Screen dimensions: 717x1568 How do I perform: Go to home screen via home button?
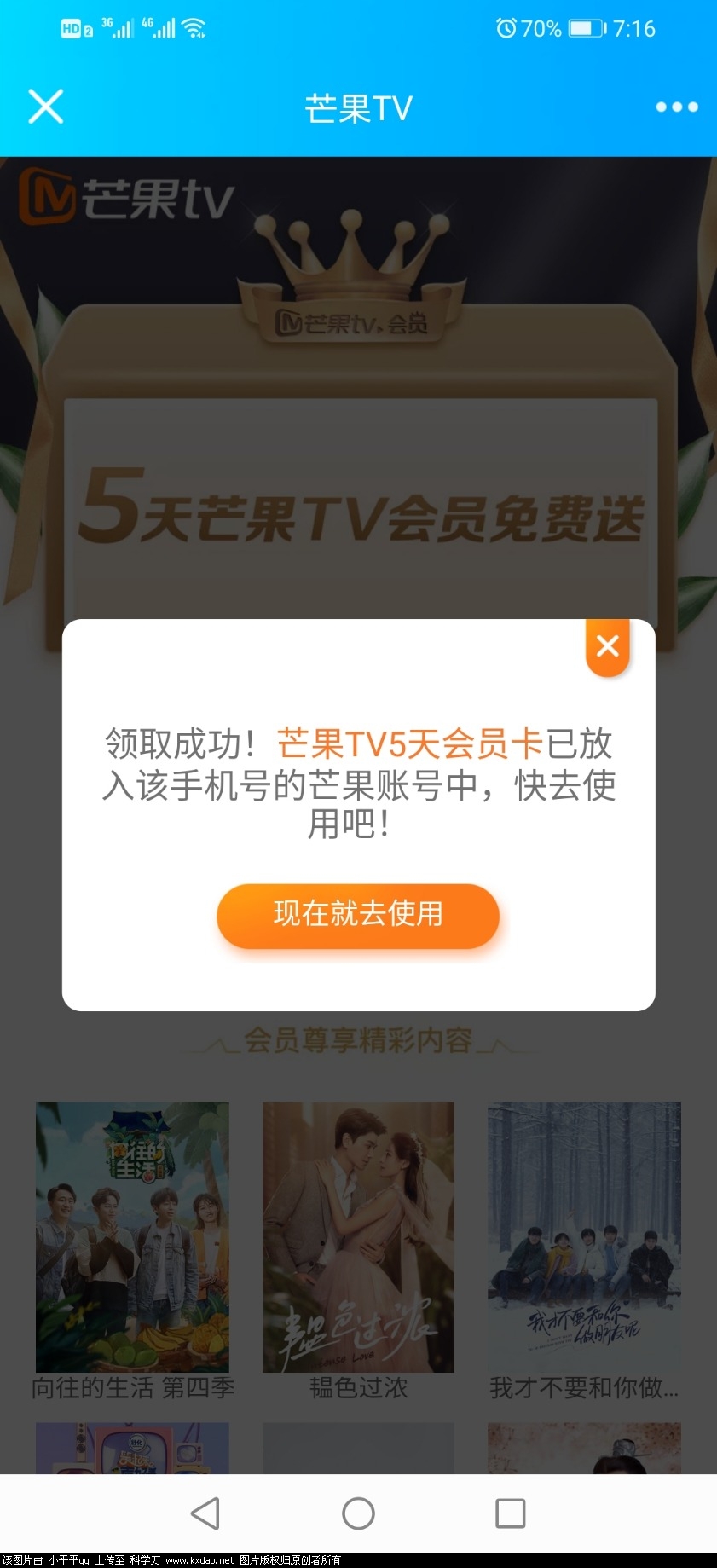point(358,1513)
